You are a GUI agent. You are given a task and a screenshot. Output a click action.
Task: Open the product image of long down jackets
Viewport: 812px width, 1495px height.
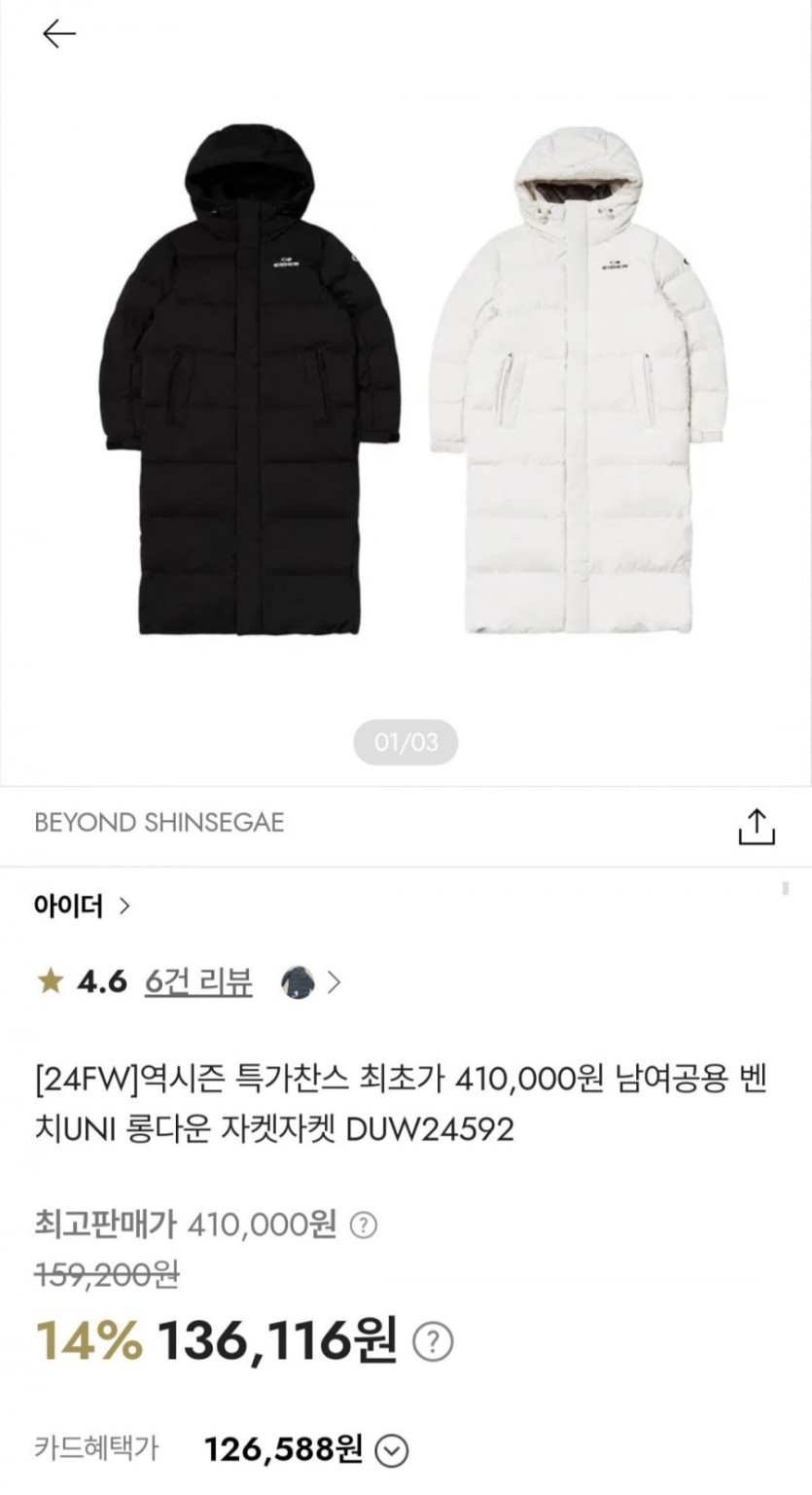[406, 389]
